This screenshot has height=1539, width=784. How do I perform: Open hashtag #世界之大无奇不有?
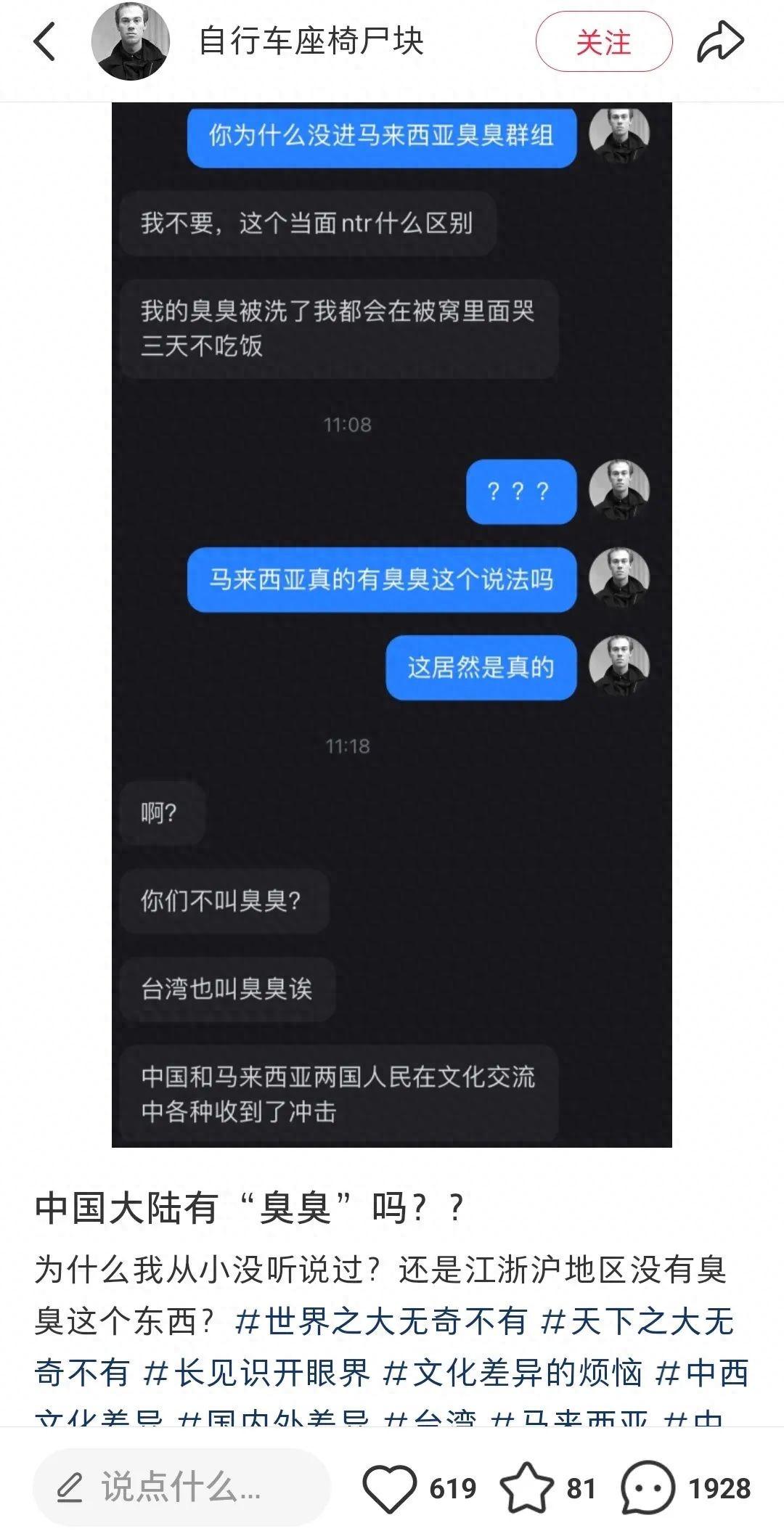(x=382, y=1321)
